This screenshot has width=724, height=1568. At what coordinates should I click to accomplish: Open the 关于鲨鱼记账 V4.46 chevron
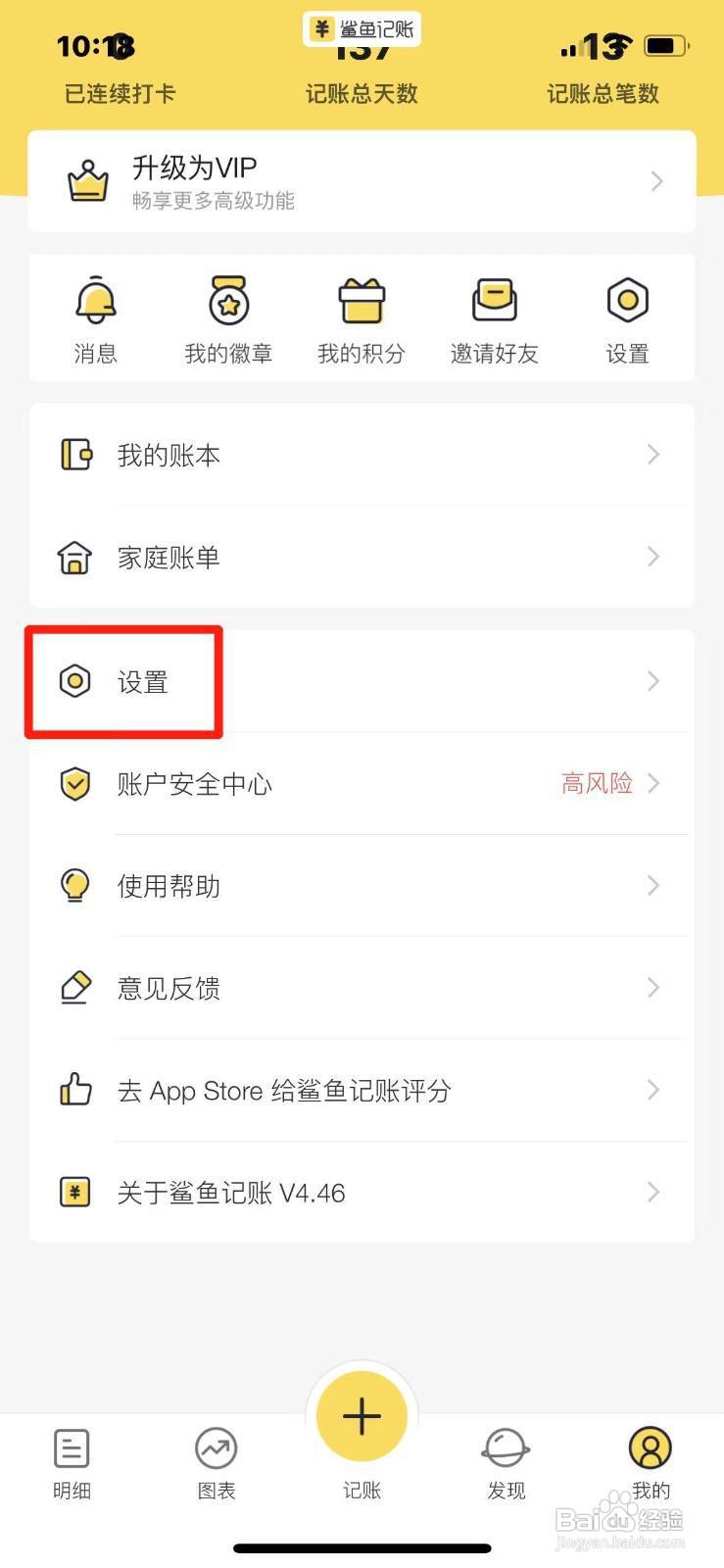pos(653,1193)
